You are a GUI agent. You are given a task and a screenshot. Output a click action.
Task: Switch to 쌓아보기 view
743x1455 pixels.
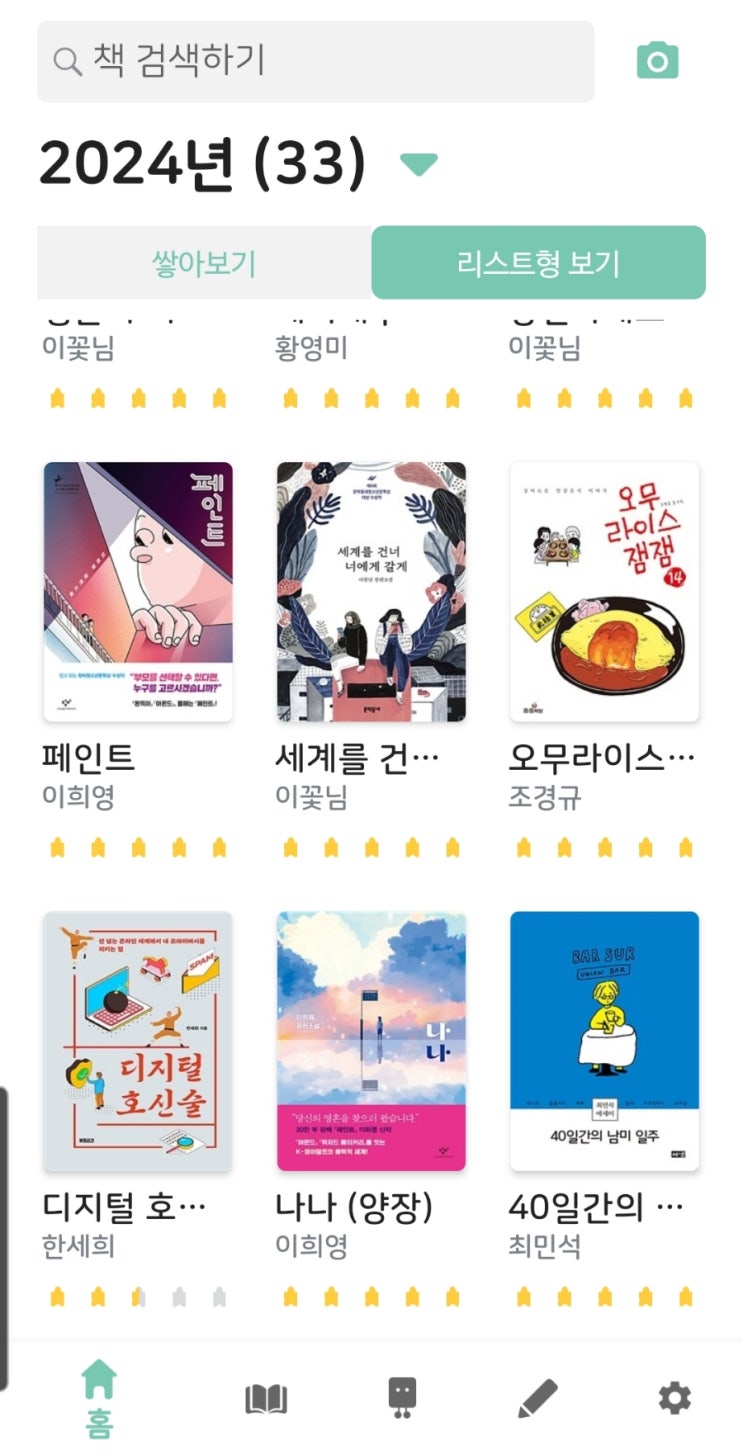click(x=204, y=263)
